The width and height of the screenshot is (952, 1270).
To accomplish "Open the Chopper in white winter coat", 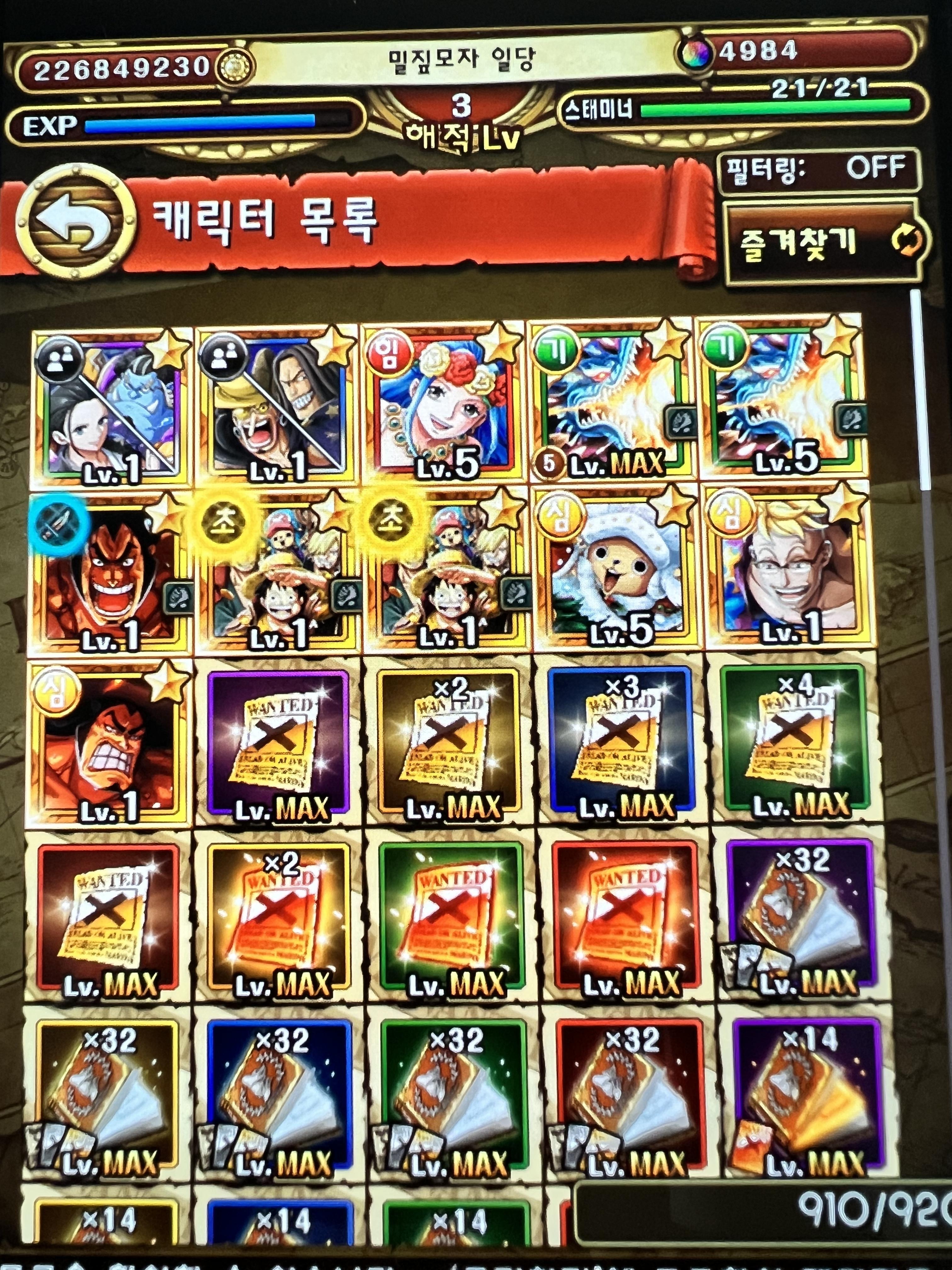I will tap(617, 571).
